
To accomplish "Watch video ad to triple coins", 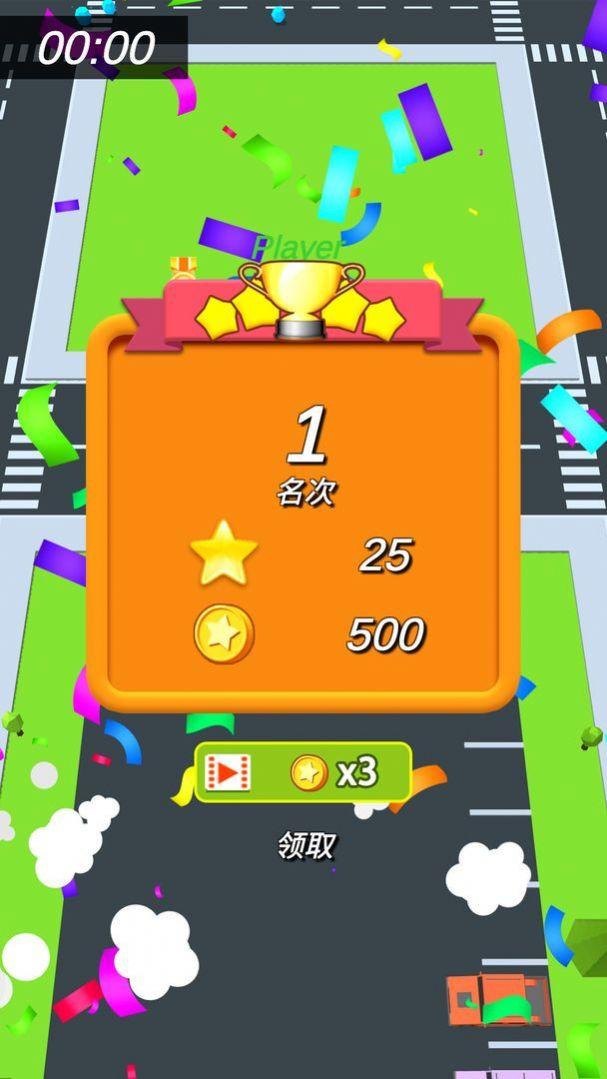I will 303,772.
